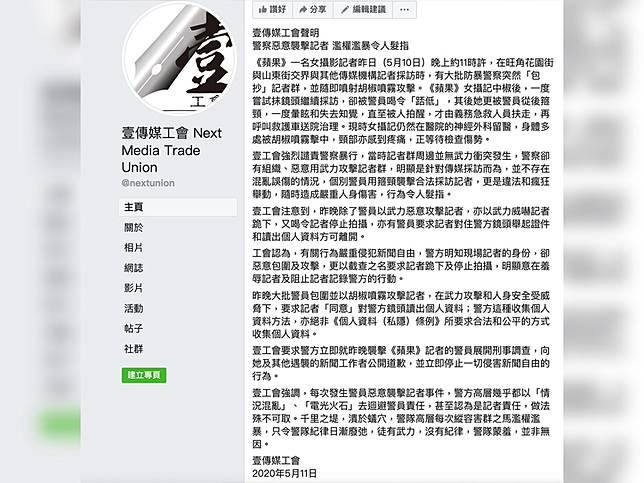The width and height of the screenshot is (644, 483).
Task: Select 帖子 in the sidebar
Action: coord(133,328)
